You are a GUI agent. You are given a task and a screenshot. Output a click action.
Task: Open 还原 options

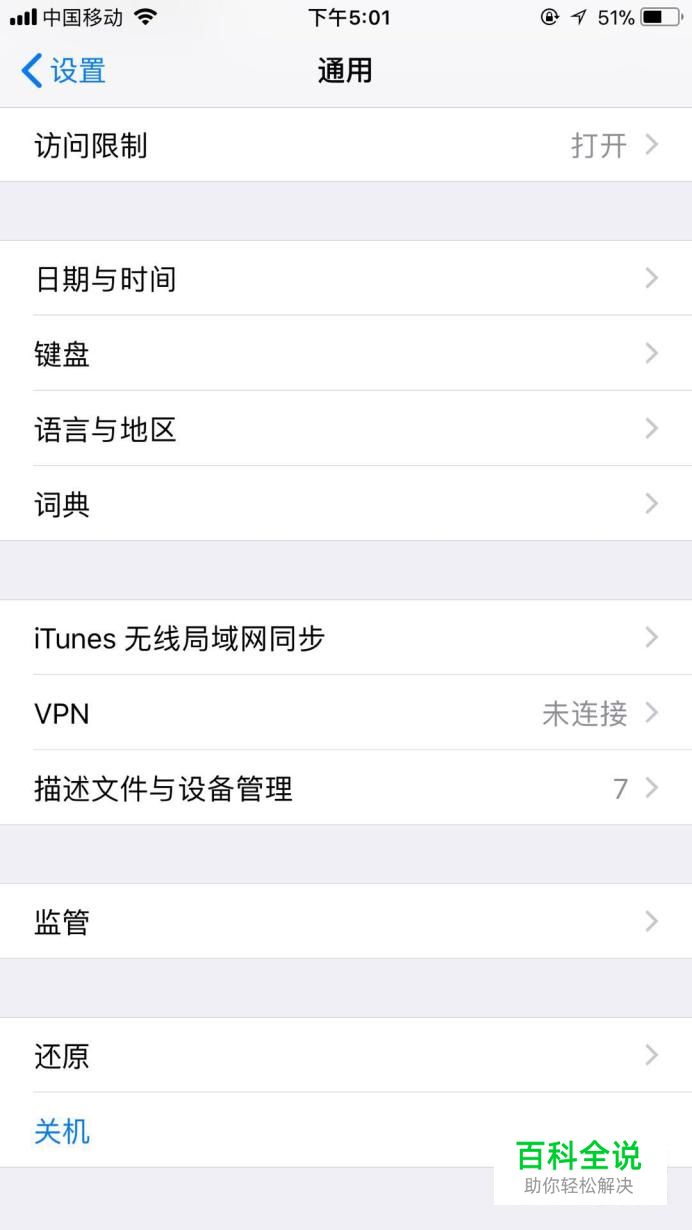[x=345, y=1056]
